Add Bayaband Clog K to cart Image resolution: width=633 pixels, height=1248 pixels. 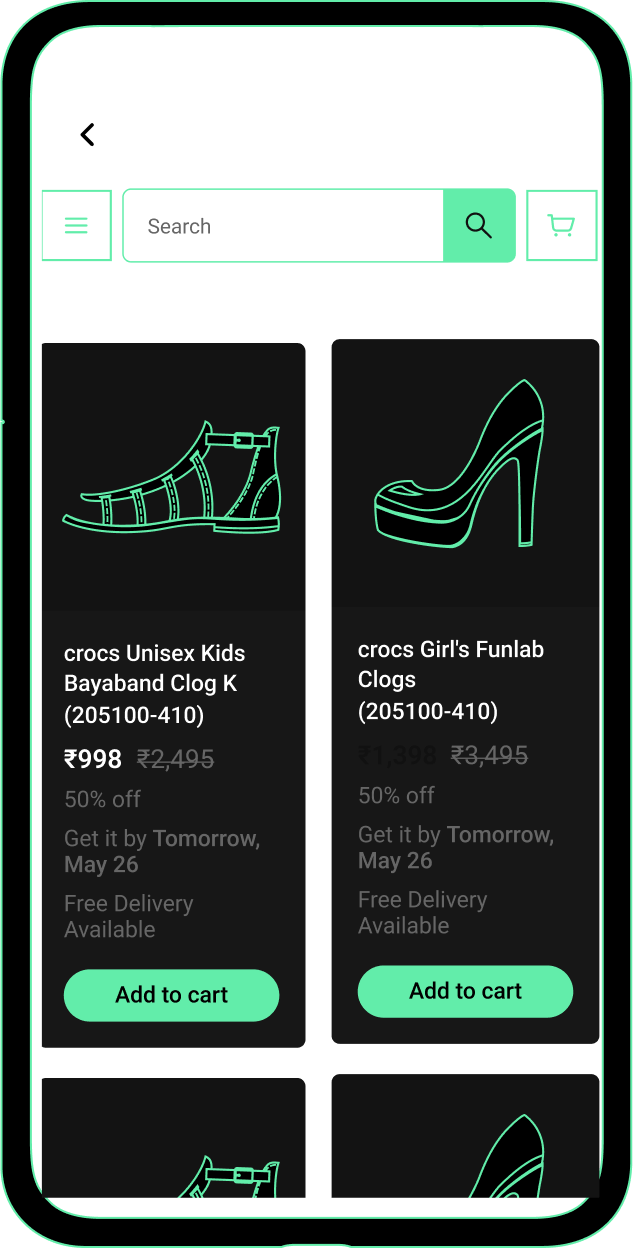[171, 995]
